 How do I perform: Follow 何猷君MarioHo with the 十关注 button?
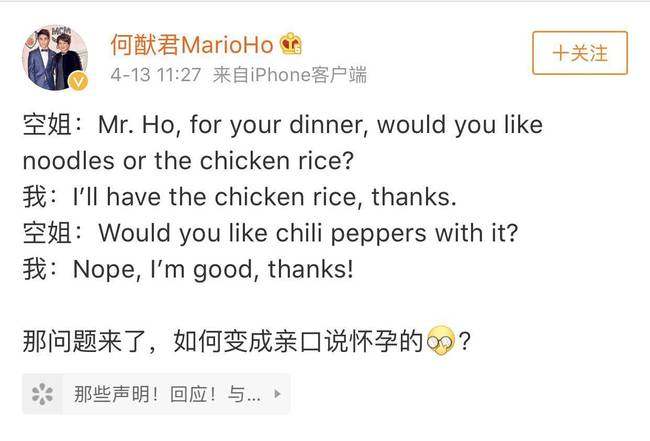coord(580,53)
